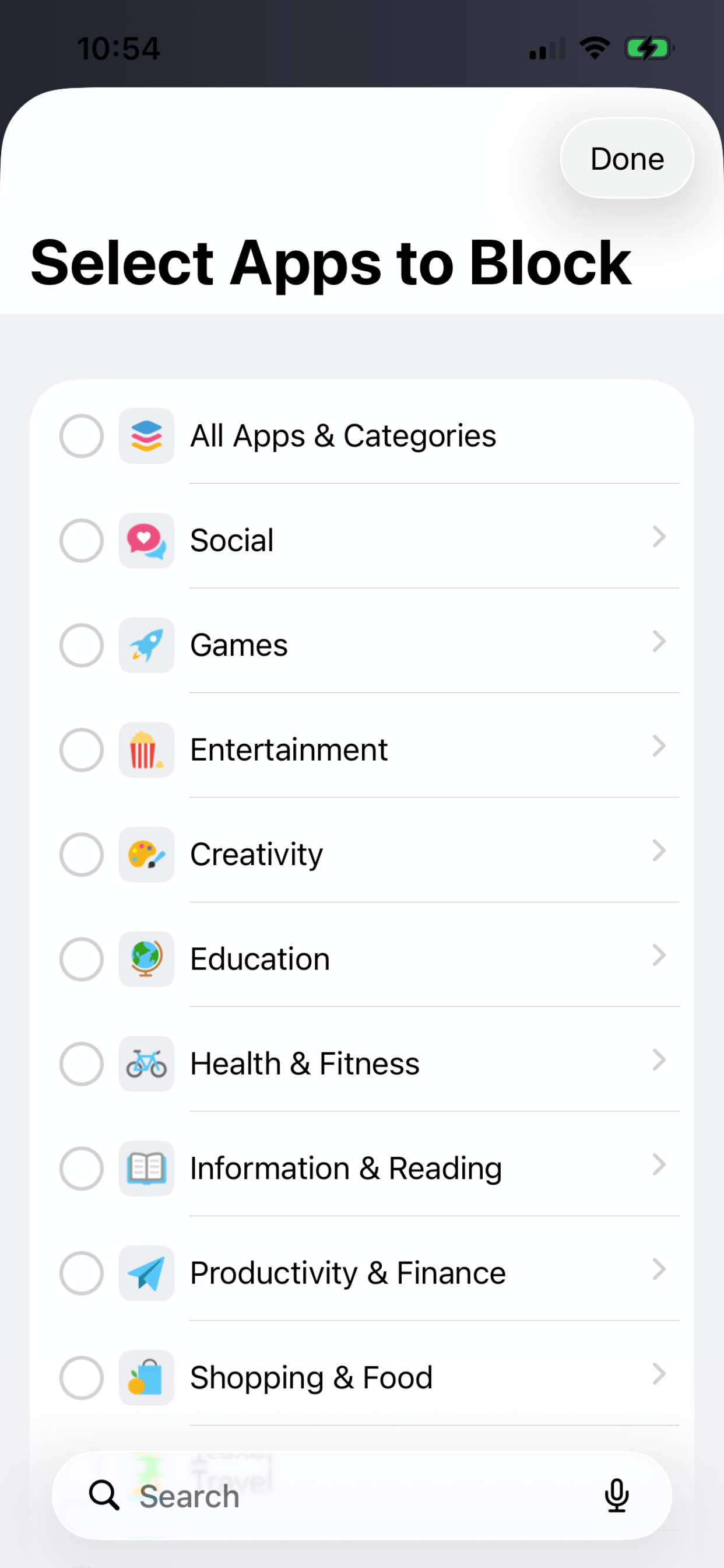The image size is (724, 1568).
Task: Expand the Entertainment category chevron
Action: tap(659, 746)
